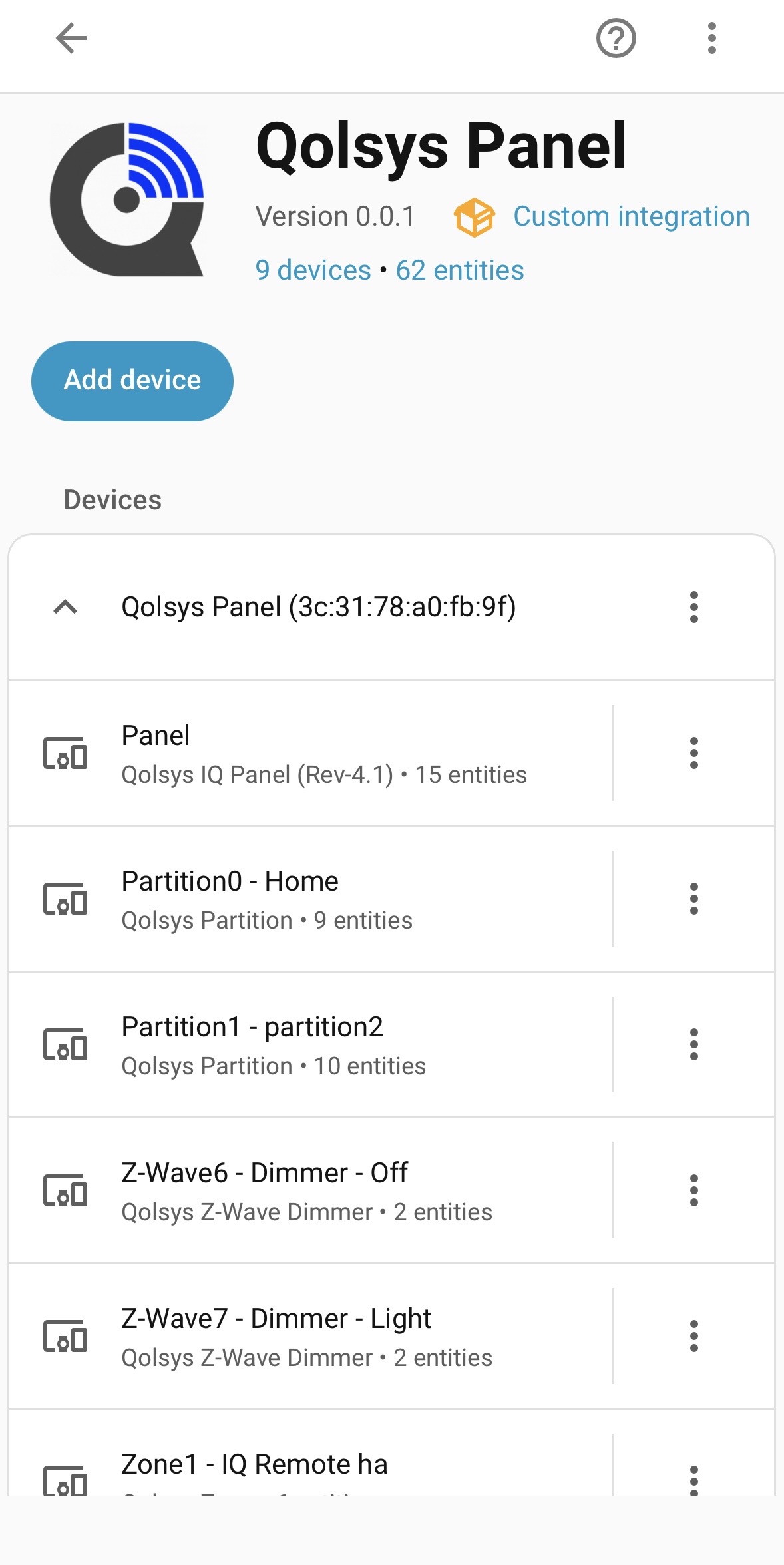Open the top-right overflow menu
Image resolution: width=784 pixels, height=1565 pixels.
711,39
